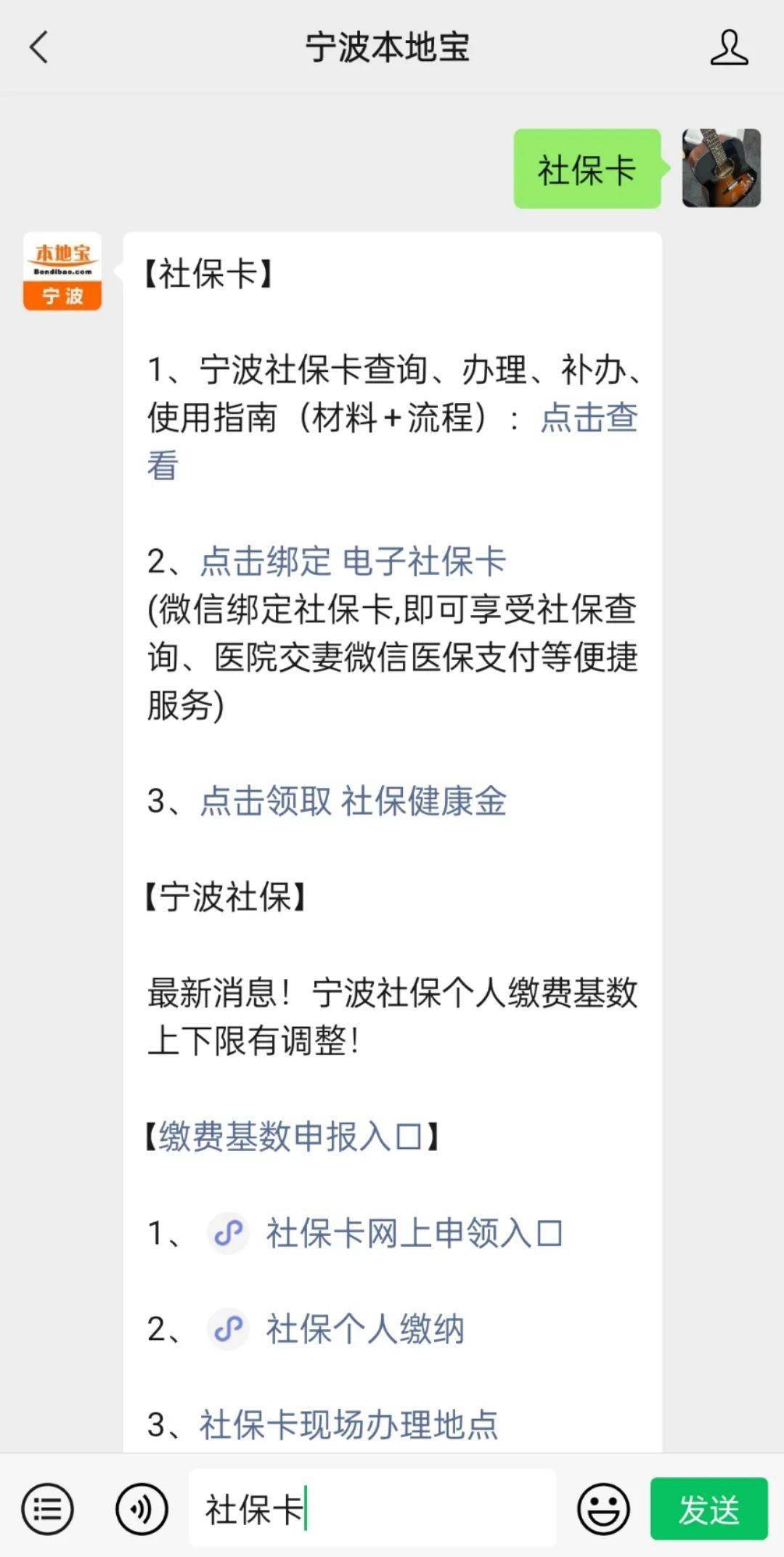Open 点击绑定 电子社保卡 link
Image resolution: width=784 pixels, height=1557 pixels.
click(353, 561)
